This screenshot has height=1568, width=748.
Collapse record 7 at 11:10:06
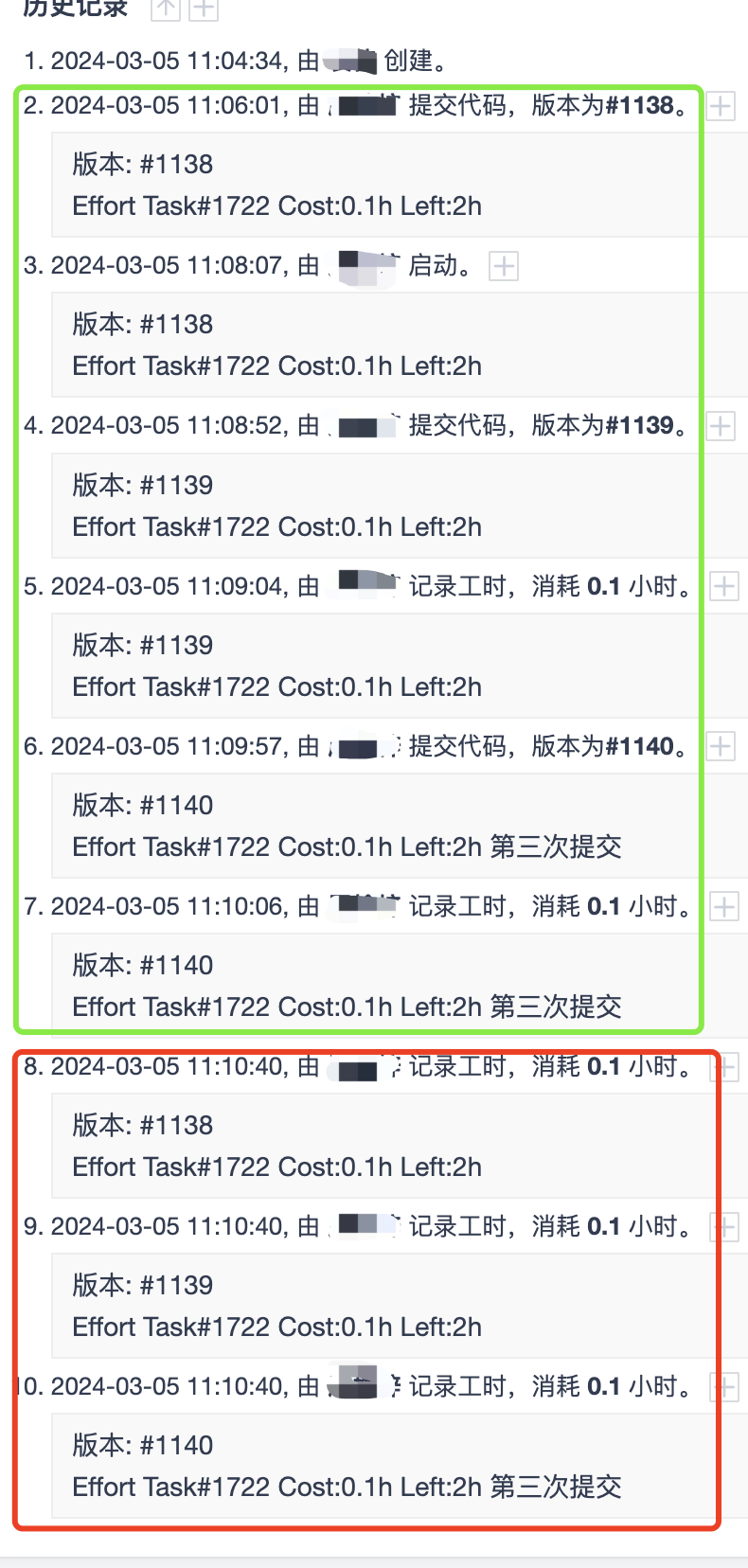pyautogui.click(x=724, y=906)
